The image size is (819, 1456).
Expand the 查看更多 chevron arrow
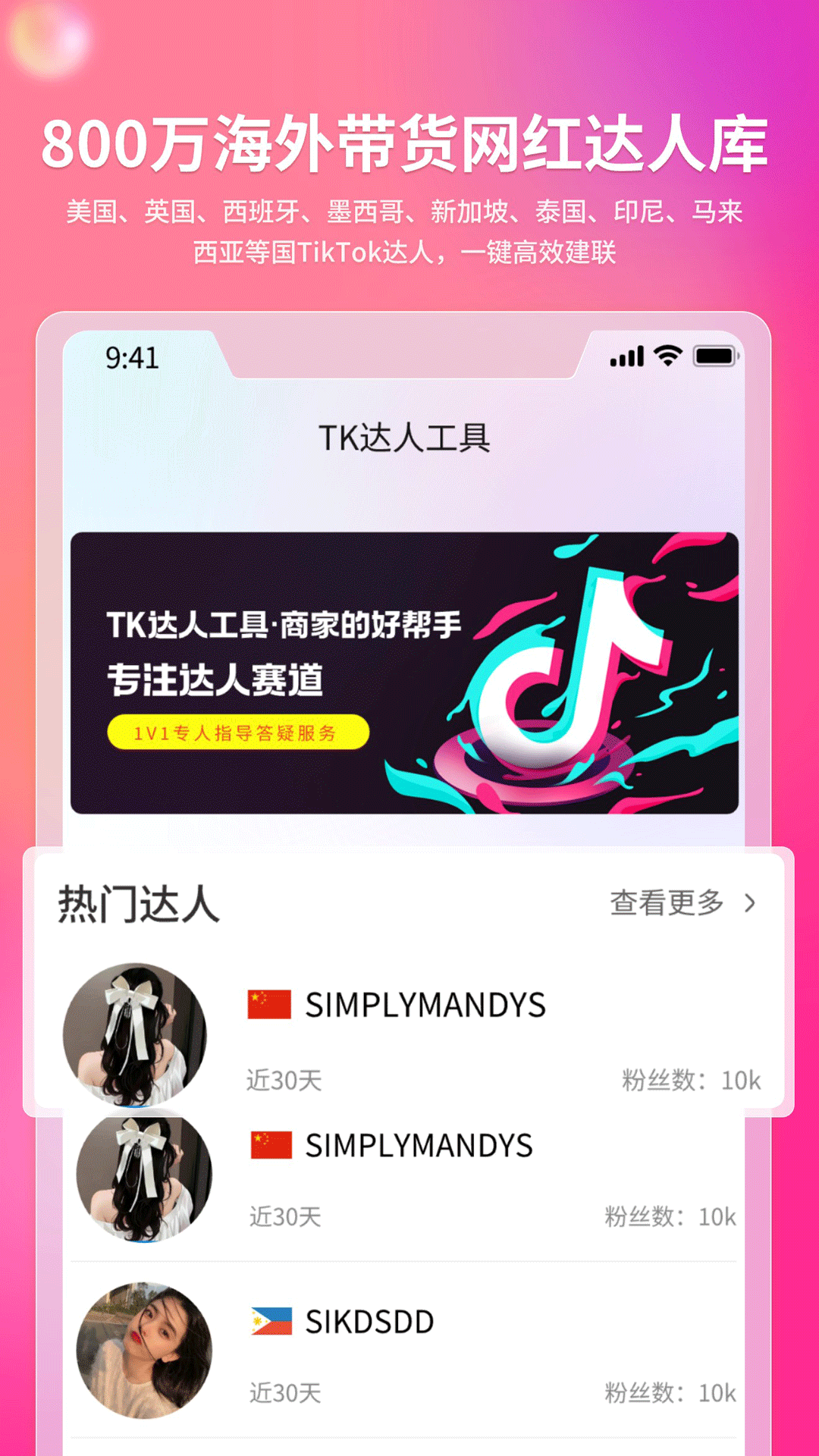[751, 902]
